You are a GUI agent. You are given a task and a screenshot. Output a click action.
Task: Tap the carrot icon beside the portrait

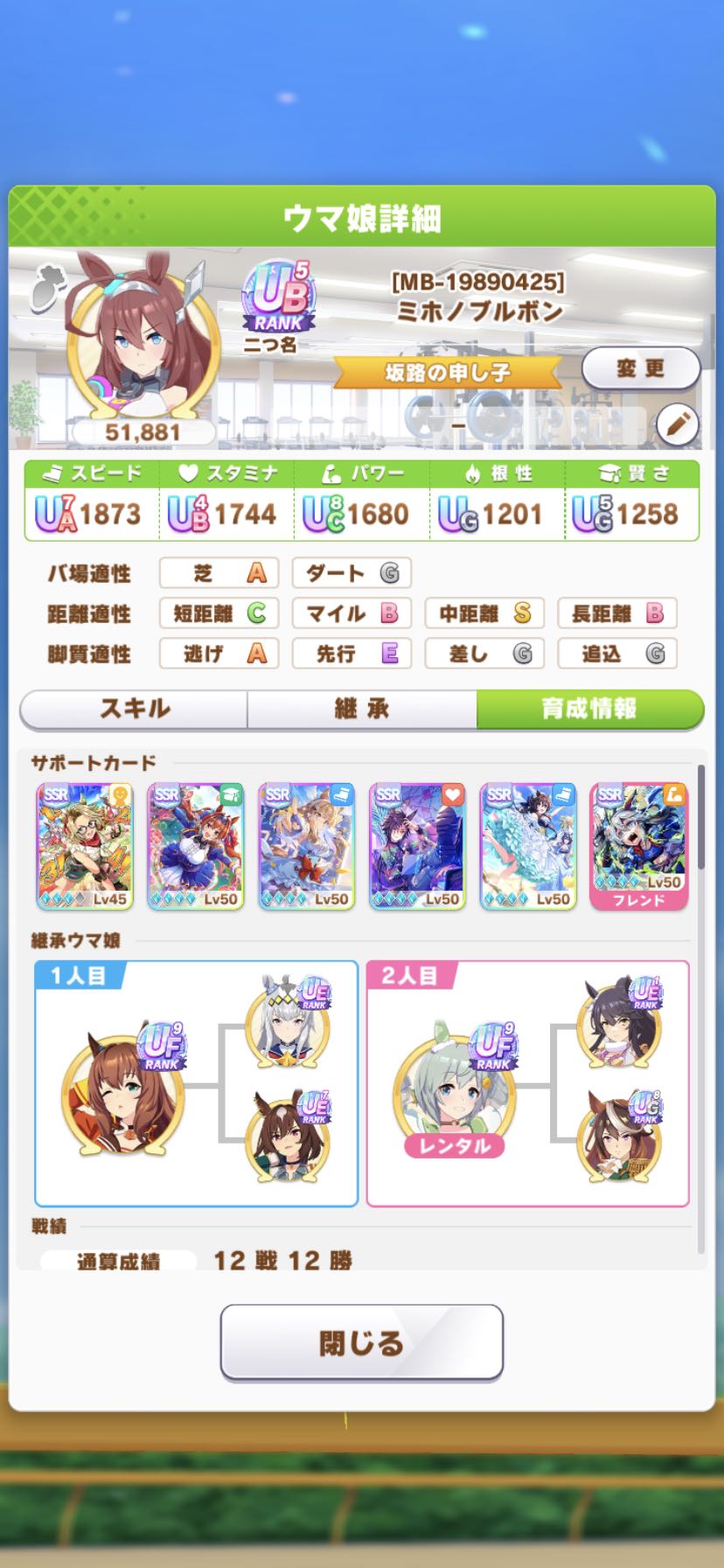click(x=44, y=290)
